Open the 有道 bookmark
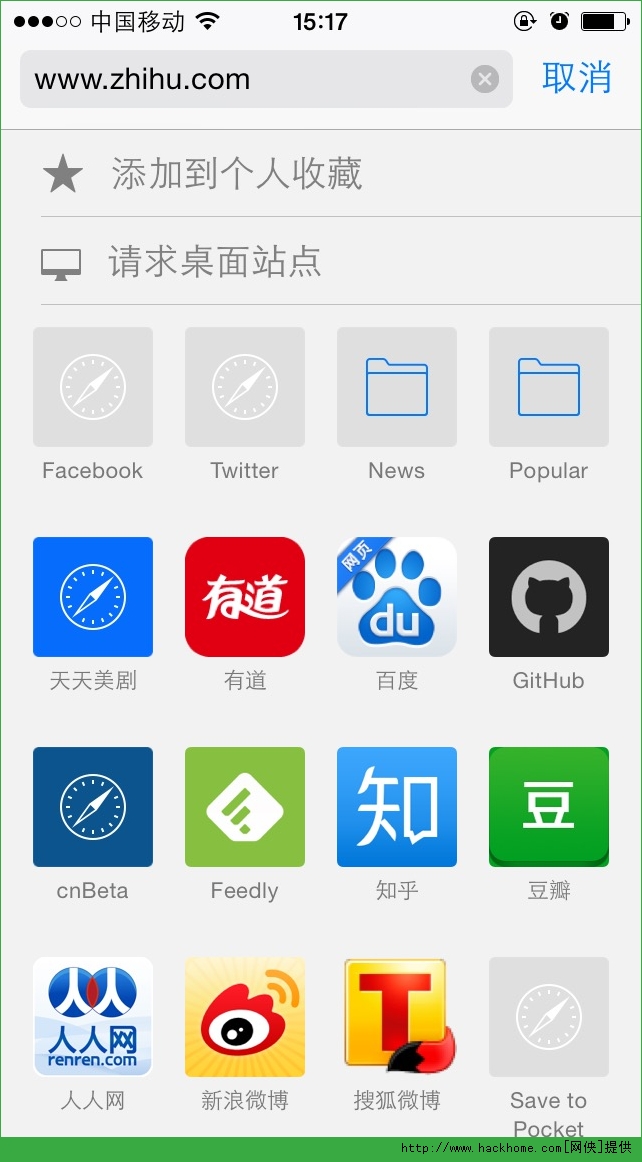The width and height of the screenshot is (642, 1162). pos(245,597)
